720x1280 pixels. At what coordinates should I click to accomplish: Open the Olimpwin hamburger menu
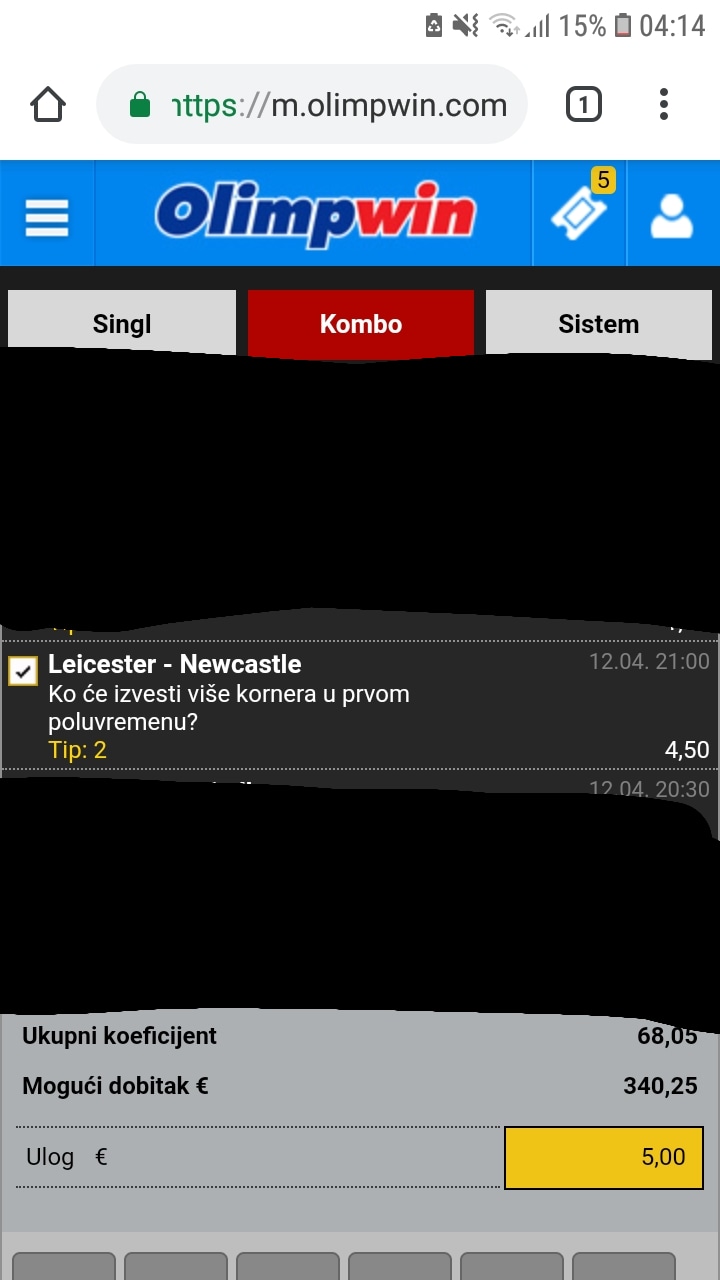[x=47, y=214]
